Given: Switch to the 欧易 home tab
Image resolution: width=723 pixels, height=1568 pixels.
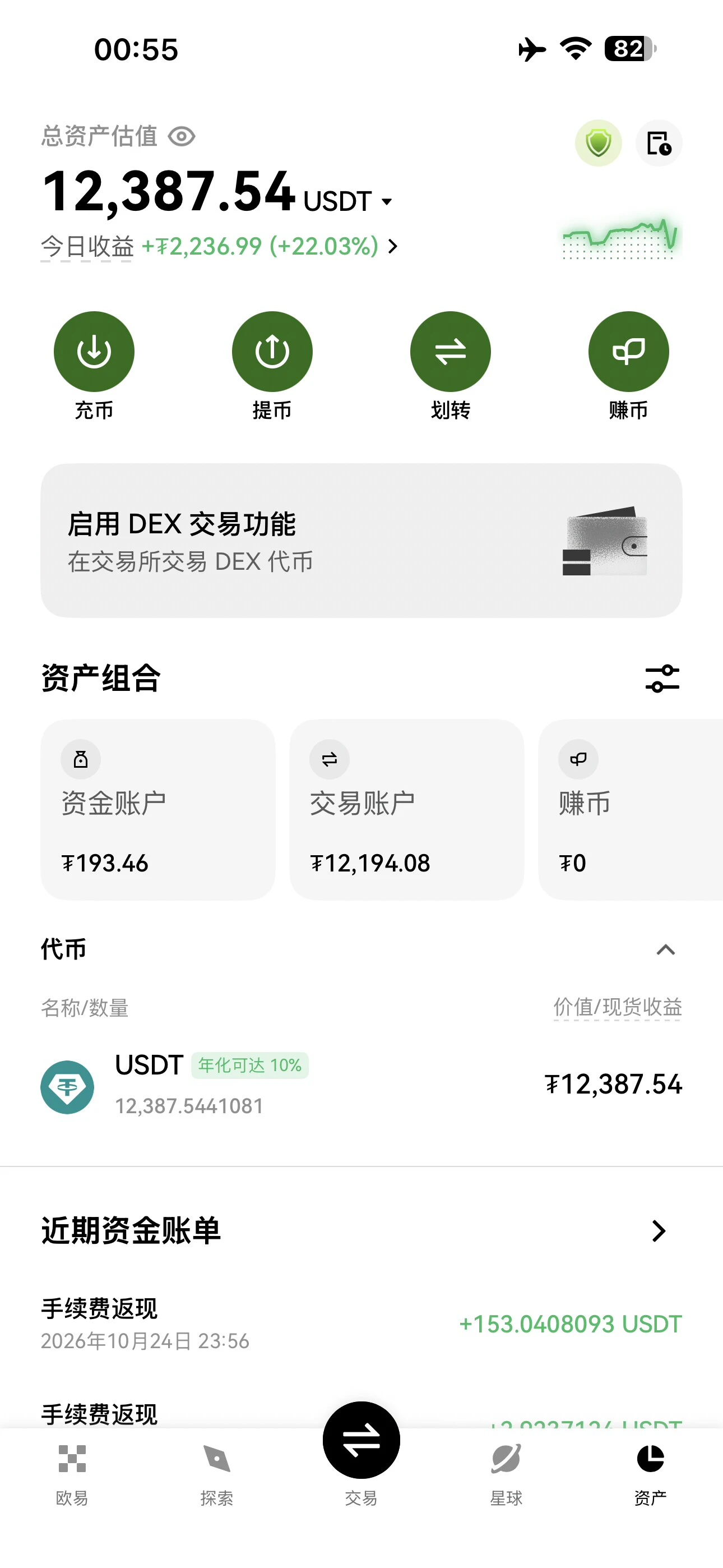Looking at the screenshot, I should pyautogui.click(x=72, y=1474).
